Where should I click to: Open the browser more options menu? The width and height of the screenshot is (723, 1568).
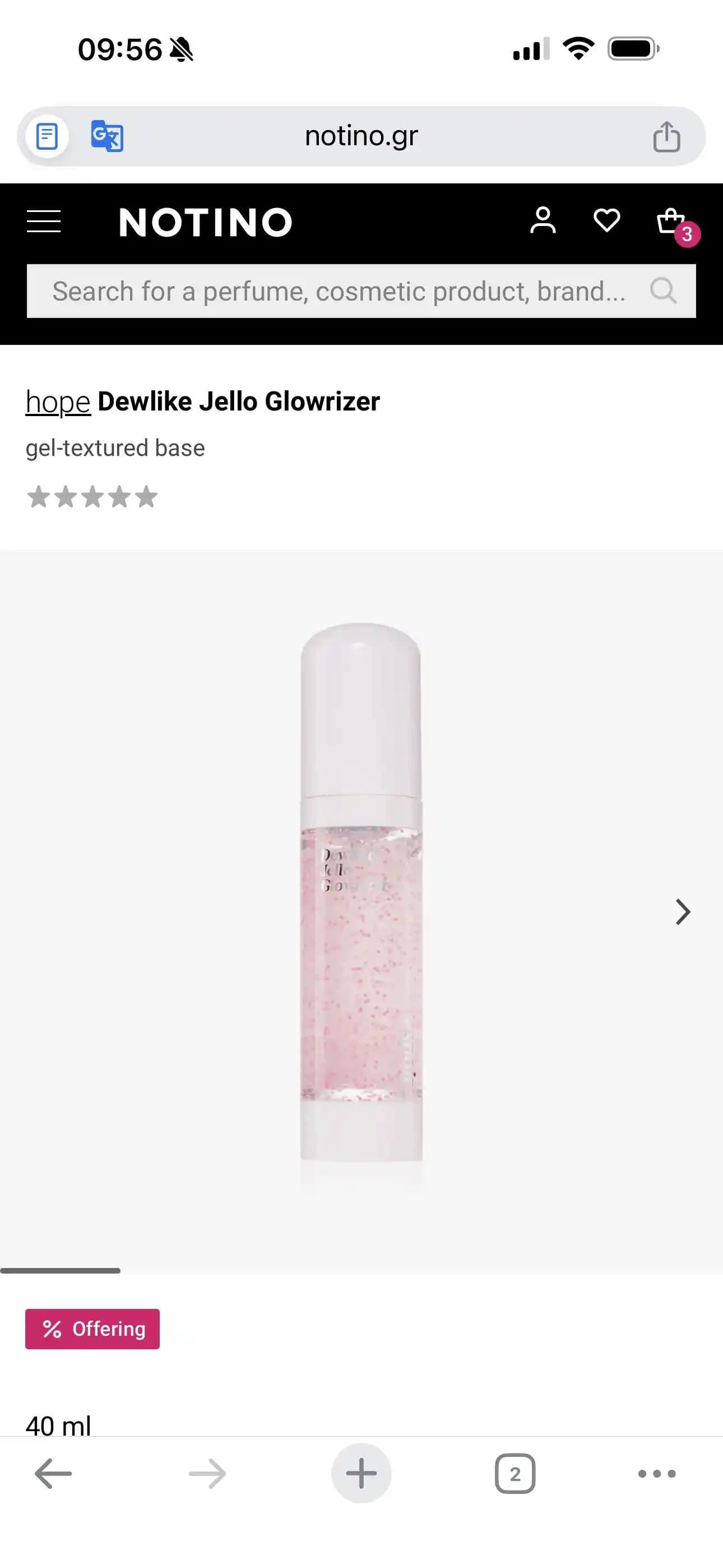tap(657, 1474)
